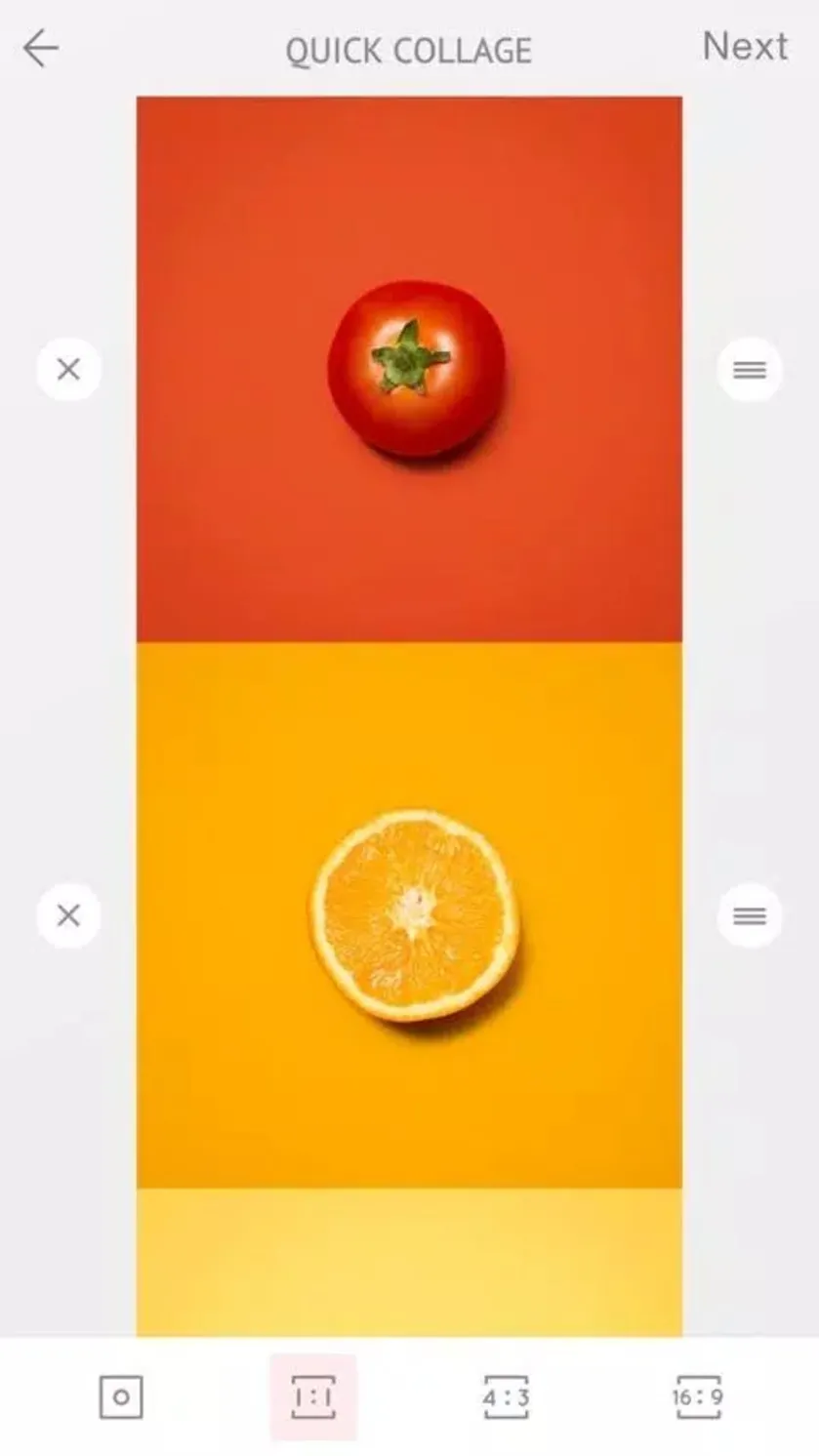Tap the reorder handle beside orange photo
Screen dimensions: 819x1456
(x=750, y=915)
